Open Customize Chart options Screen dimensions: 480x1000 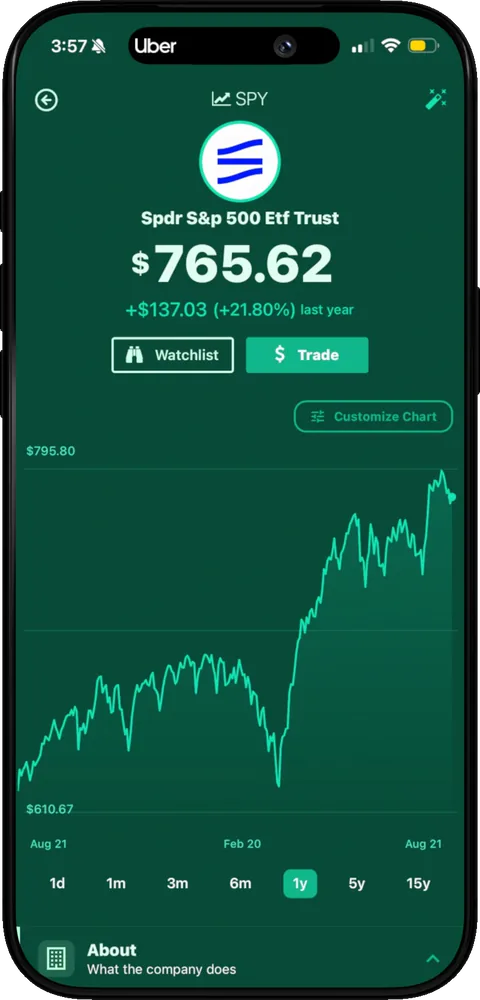pyautogui.click(x=373, y=416)
